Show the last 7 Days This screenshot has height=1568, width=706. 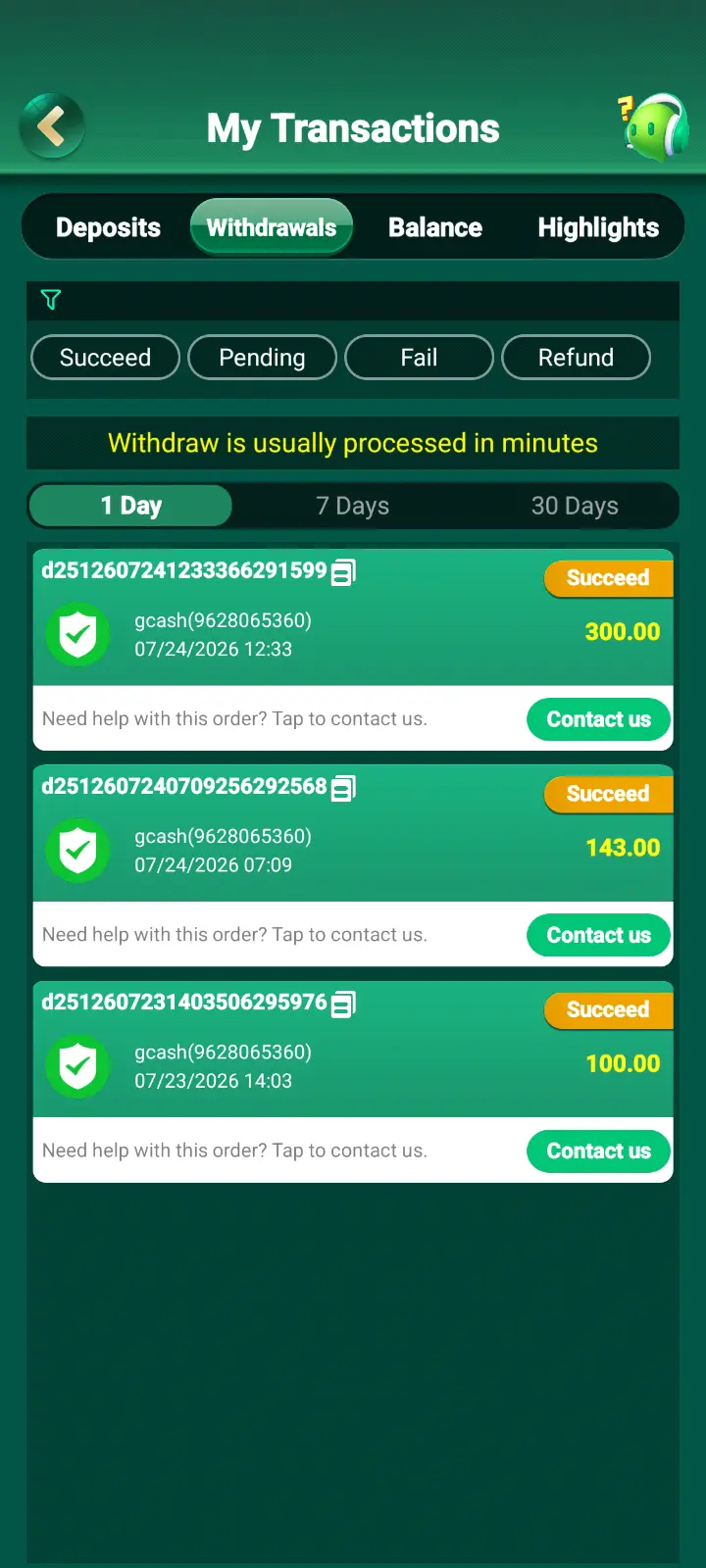[x=353, y=506]
